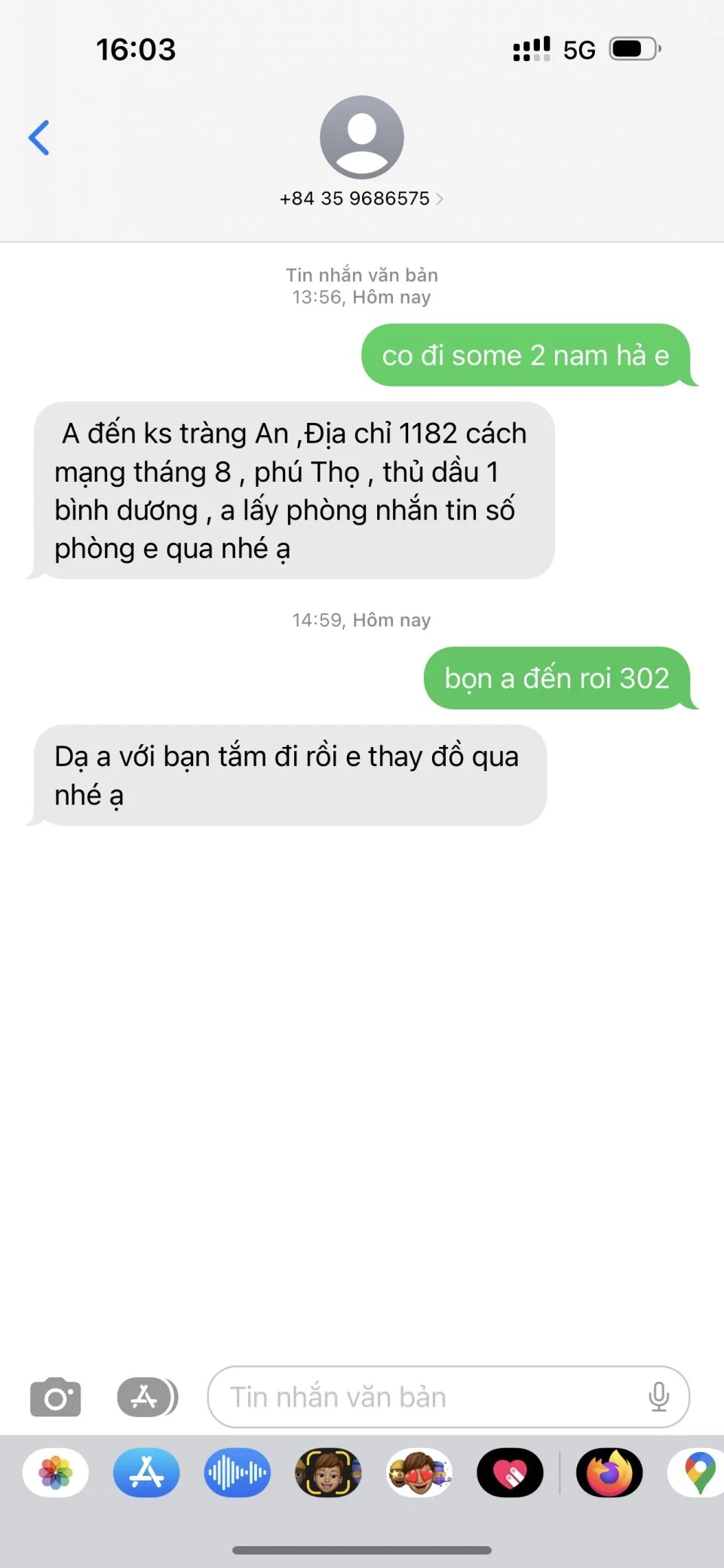The height and width of the screenshot is (1568, 724).
Task: Open the Digital Touch heart app
Action: click(510, 1472)
